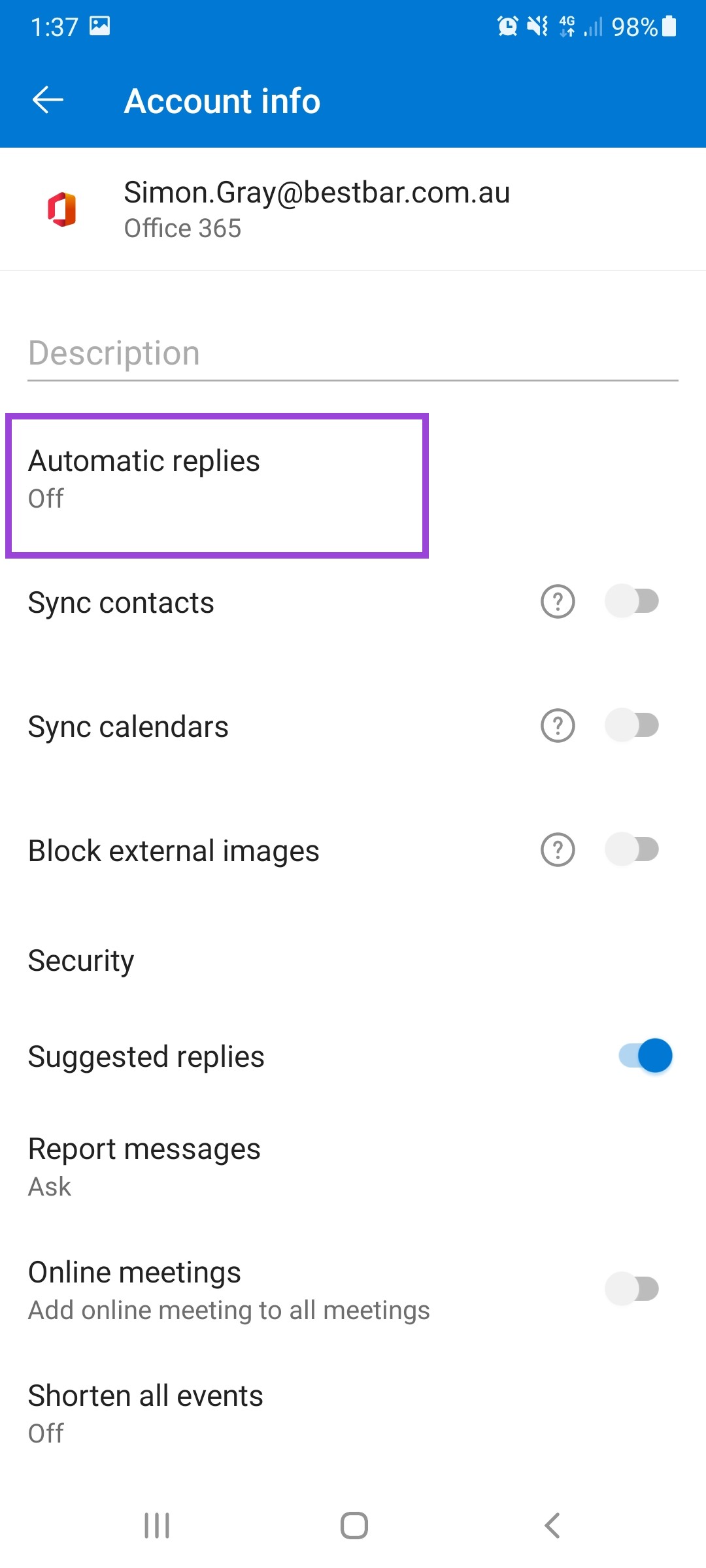706x1568 pixels.
Task: Open Report messages options
Action: [x=353, y=1167]
